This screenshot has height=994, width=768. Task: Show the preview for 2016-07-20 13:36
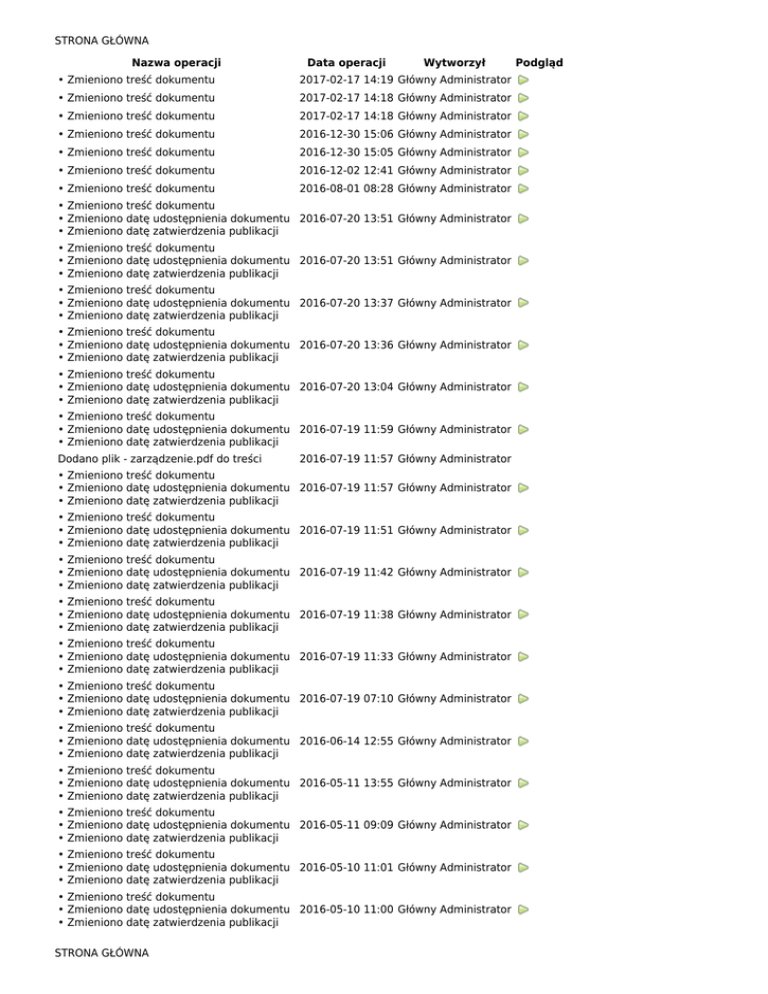point(524,345)
